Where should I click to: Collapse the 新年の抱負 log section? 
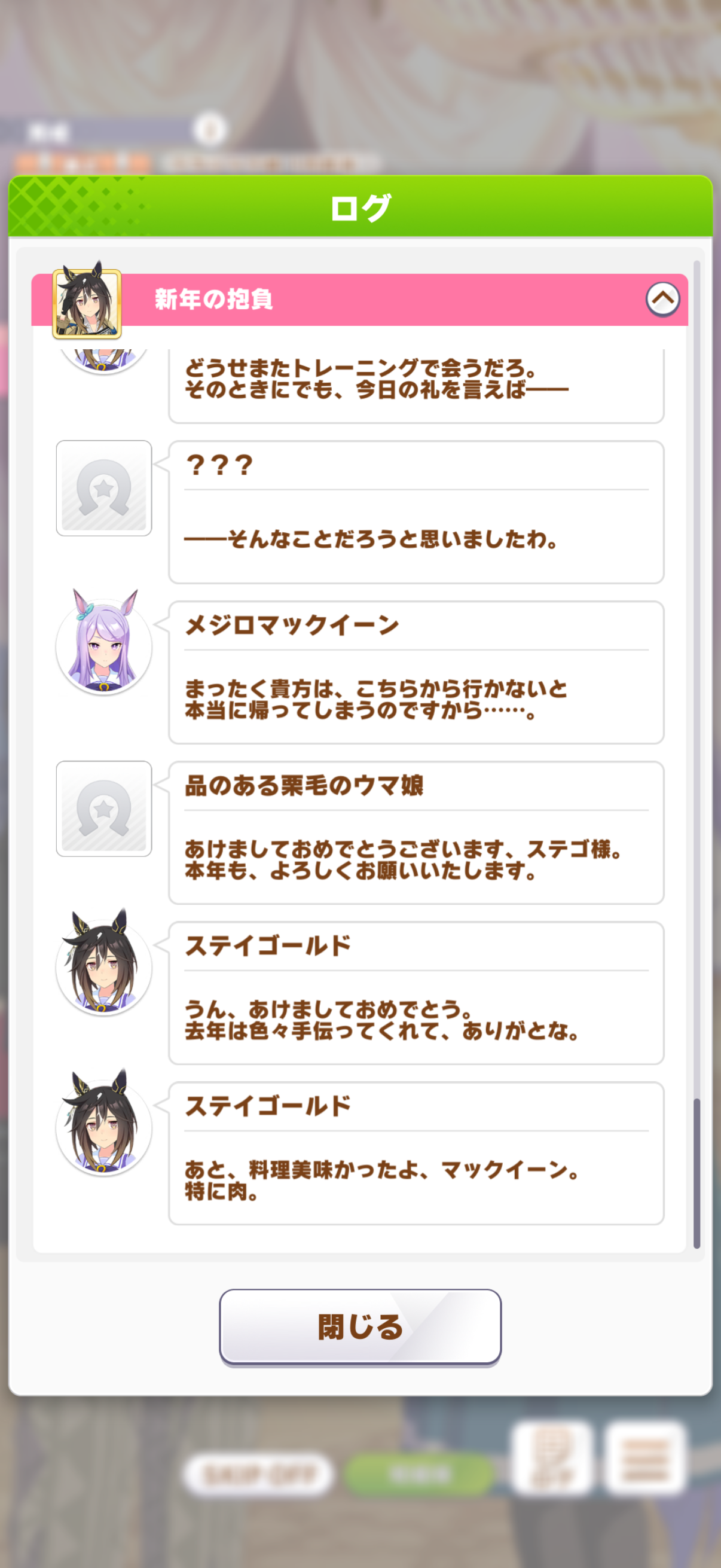(x=662, y=299)
